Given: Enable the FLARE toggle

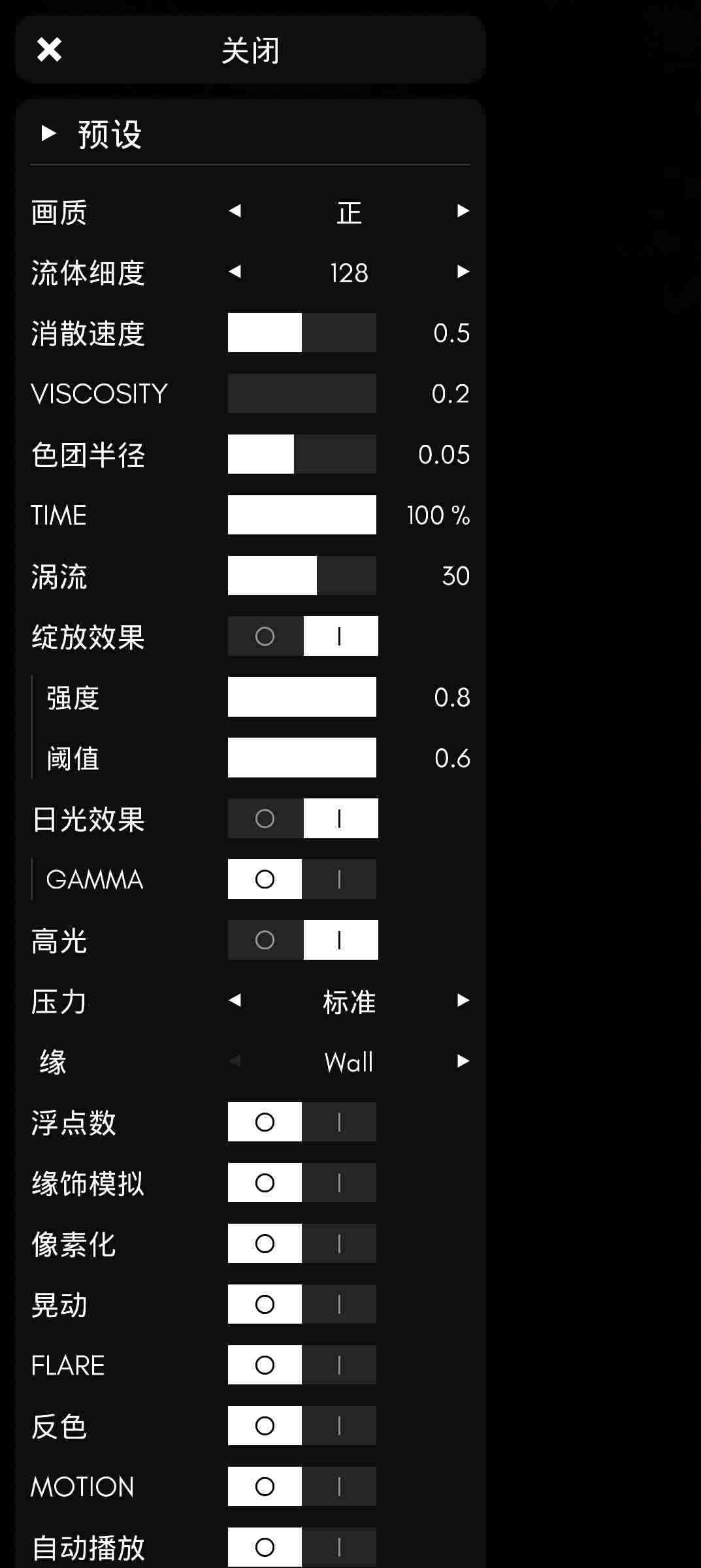Looking at the screenshot, I should tap(339, 1365).
